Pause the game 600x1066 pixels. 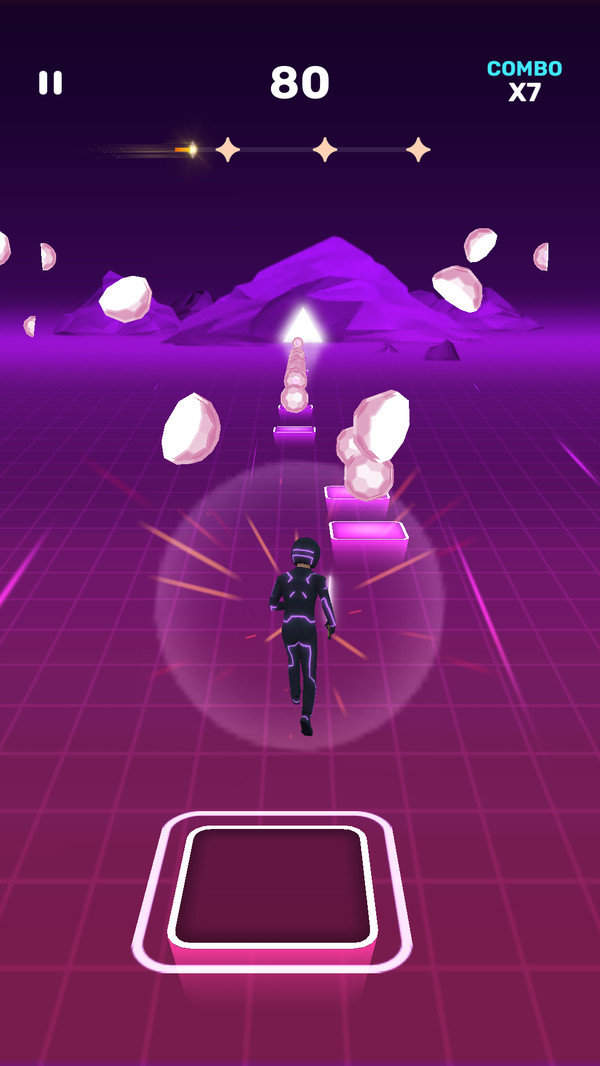point(50,83)
